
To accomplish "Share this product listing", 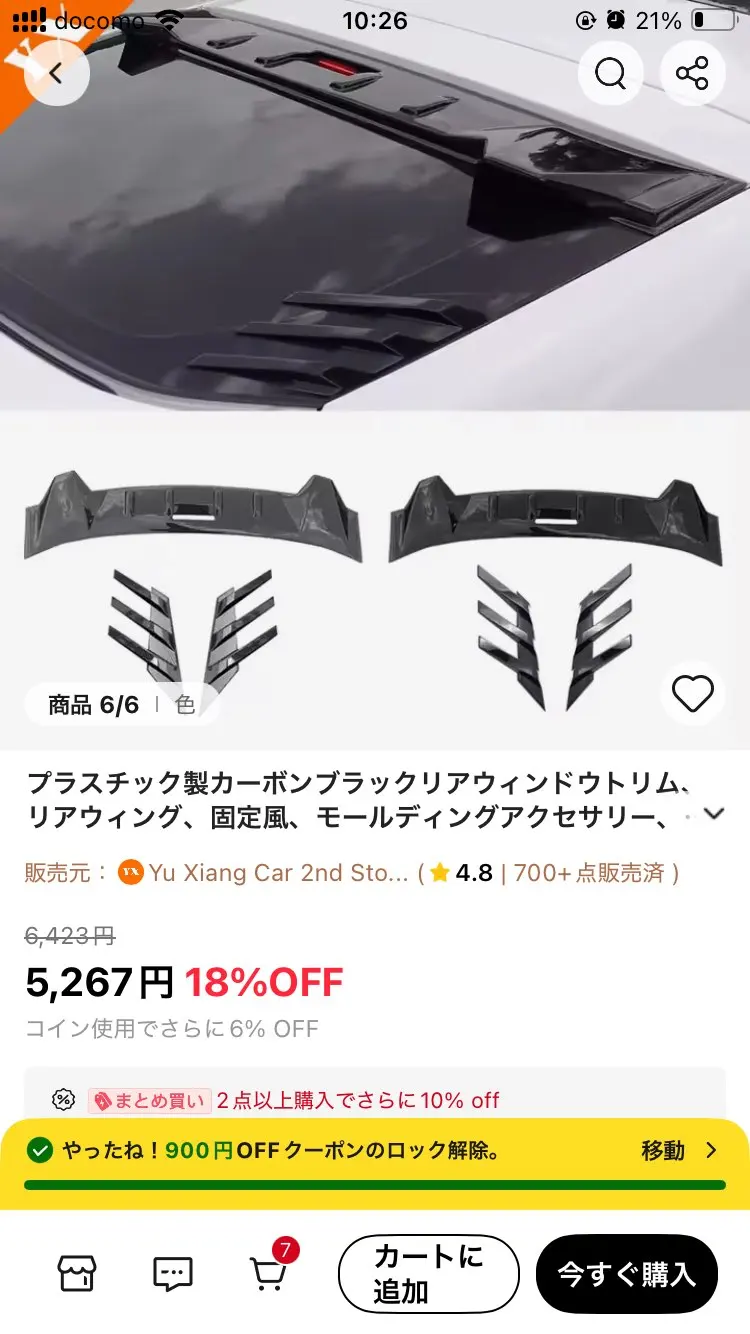I will point(692,73).
